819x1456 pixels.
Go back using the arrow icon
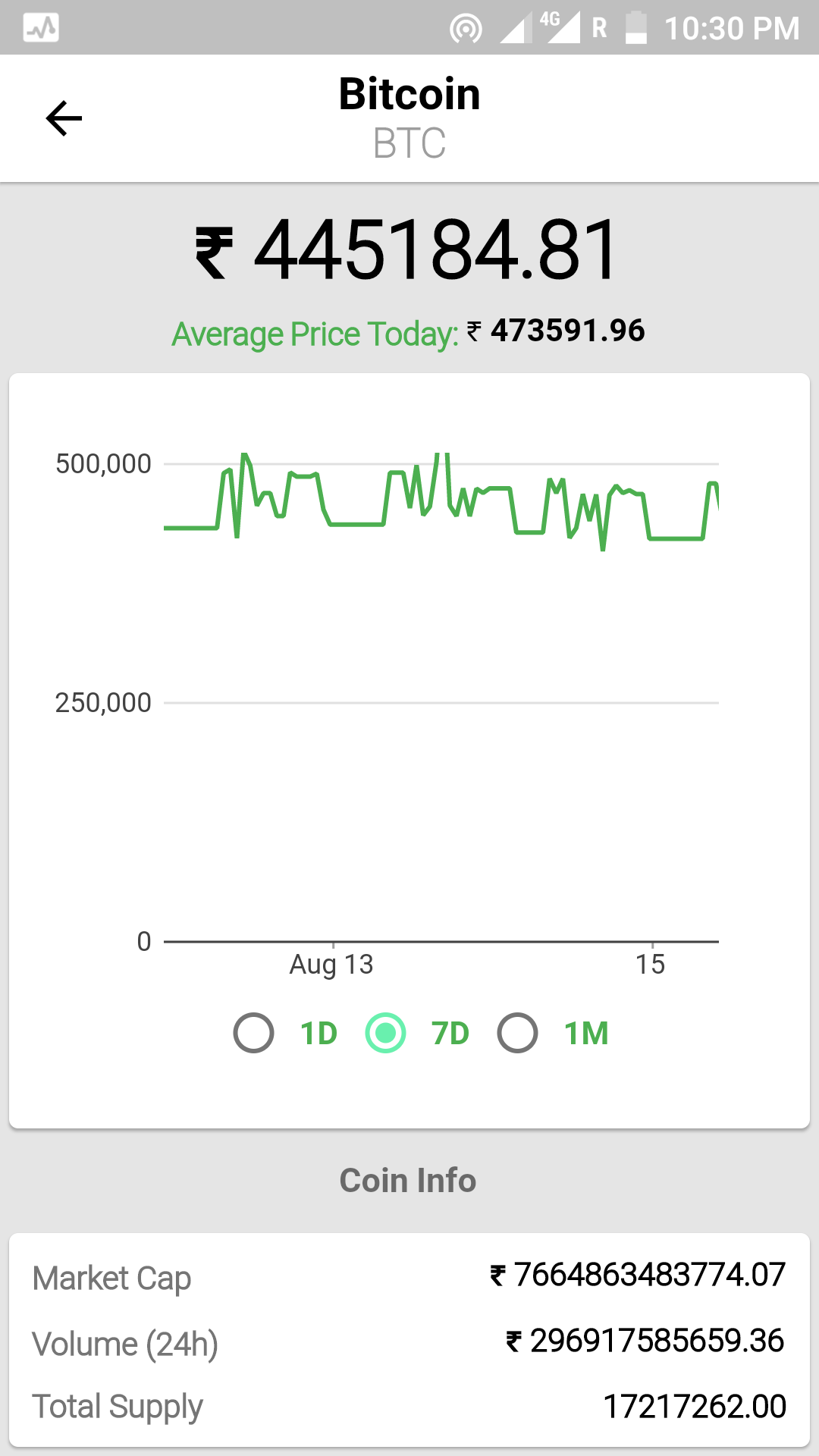click(64, 118)
